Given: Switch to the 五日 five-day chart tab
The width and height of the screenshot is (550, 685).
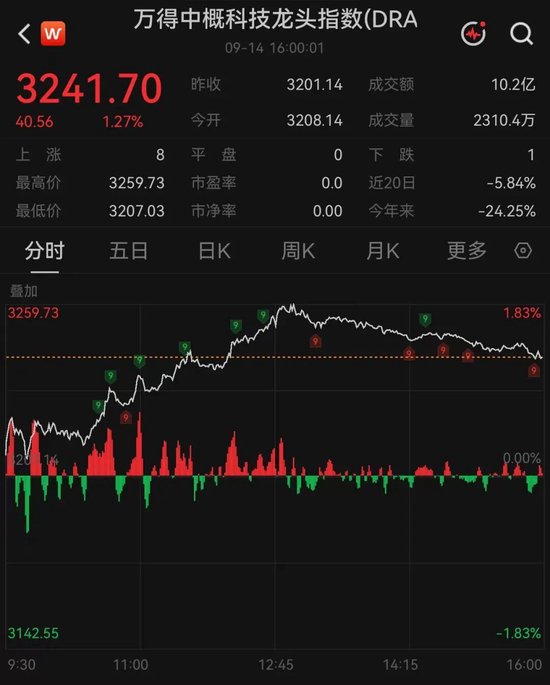Looking at the screenshot, I should pos(128,251).
